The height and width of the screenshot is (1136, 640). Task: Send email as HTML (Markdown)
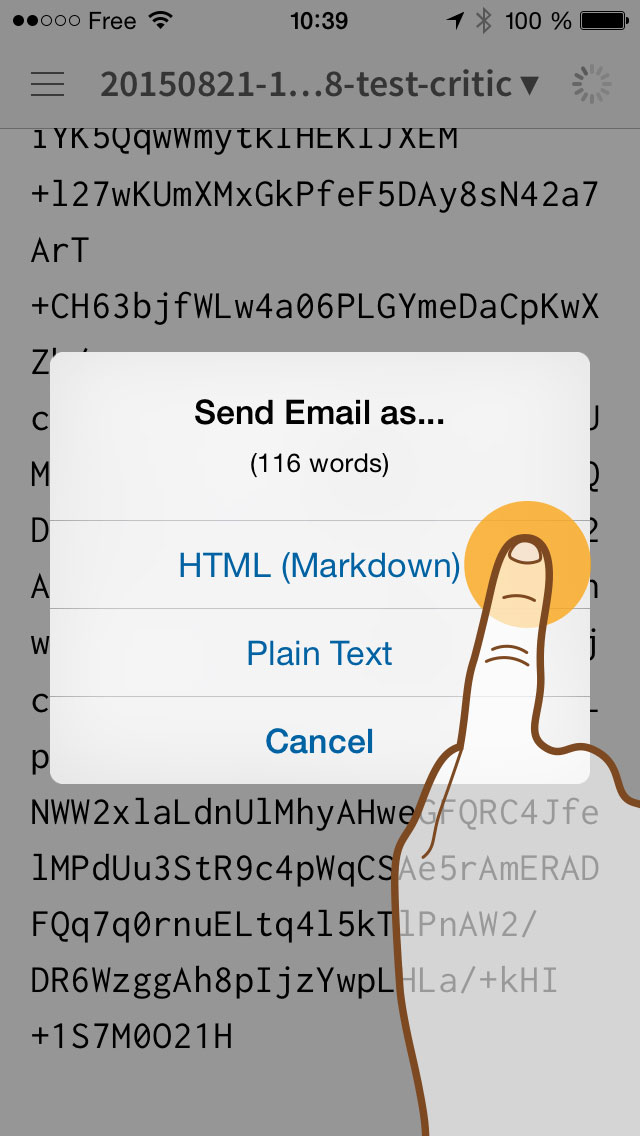click(x=320, y=565)
